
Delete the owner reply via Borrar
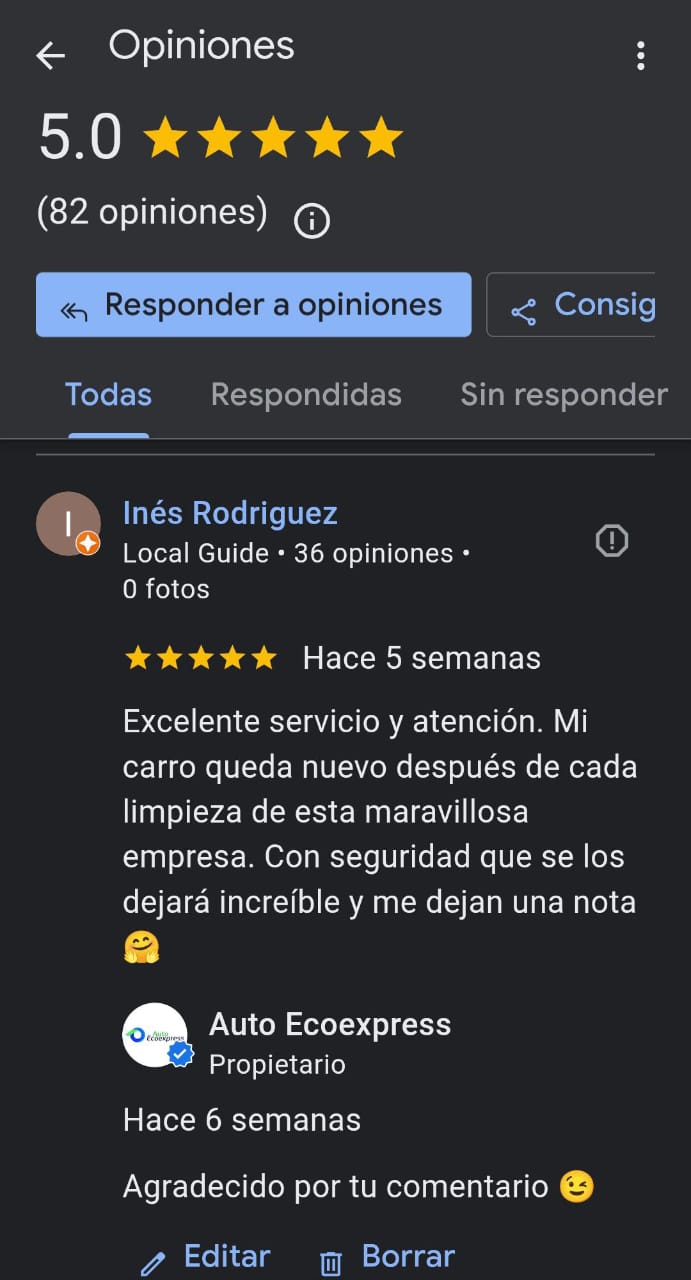(x=388, y=1257)
